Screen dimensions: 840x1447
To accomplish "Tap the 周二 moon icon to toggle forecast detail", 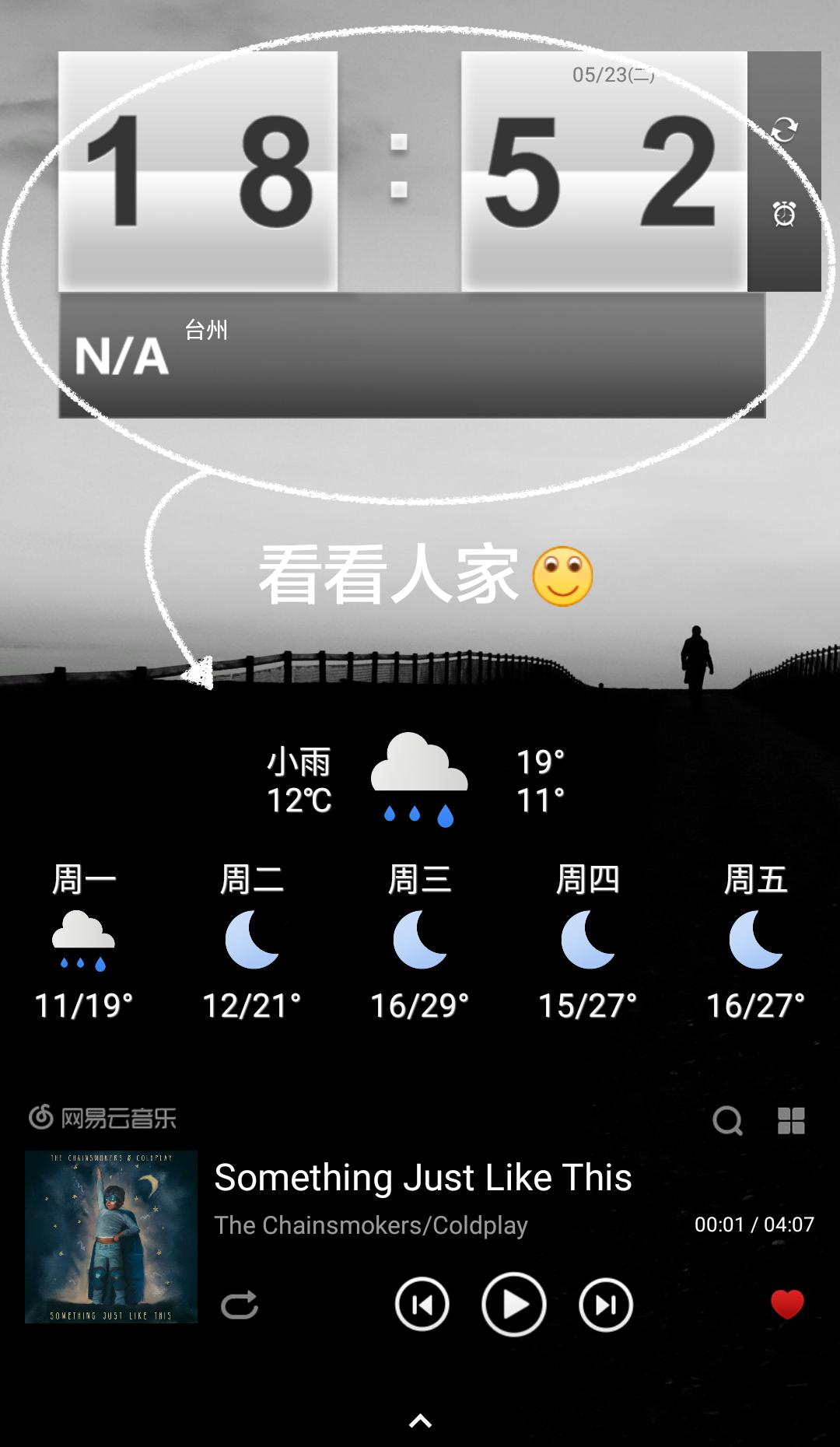I will [250, 944].
